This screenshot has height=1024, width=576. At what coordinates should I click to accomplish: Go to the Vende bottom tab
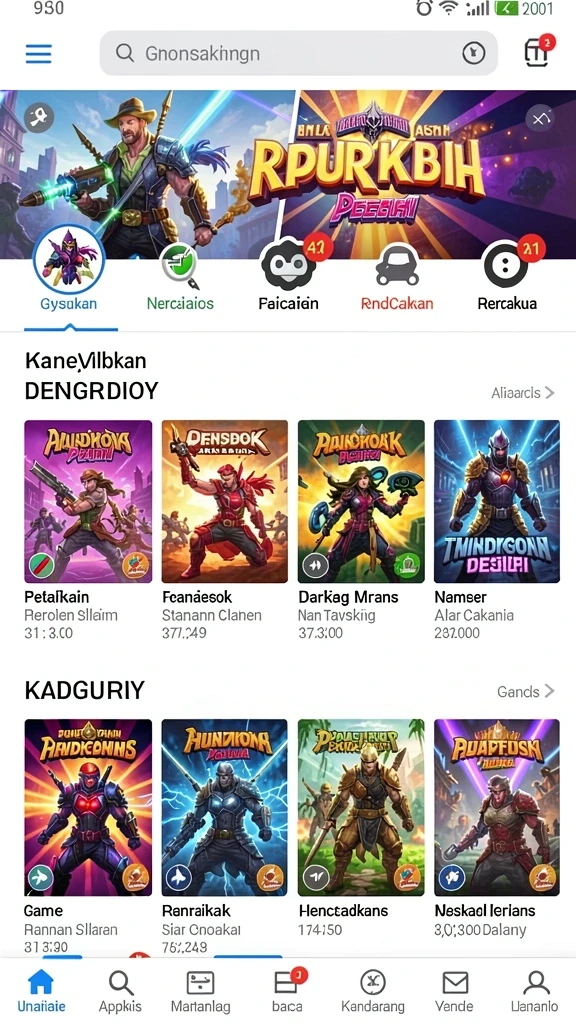(x=455, y=991)
